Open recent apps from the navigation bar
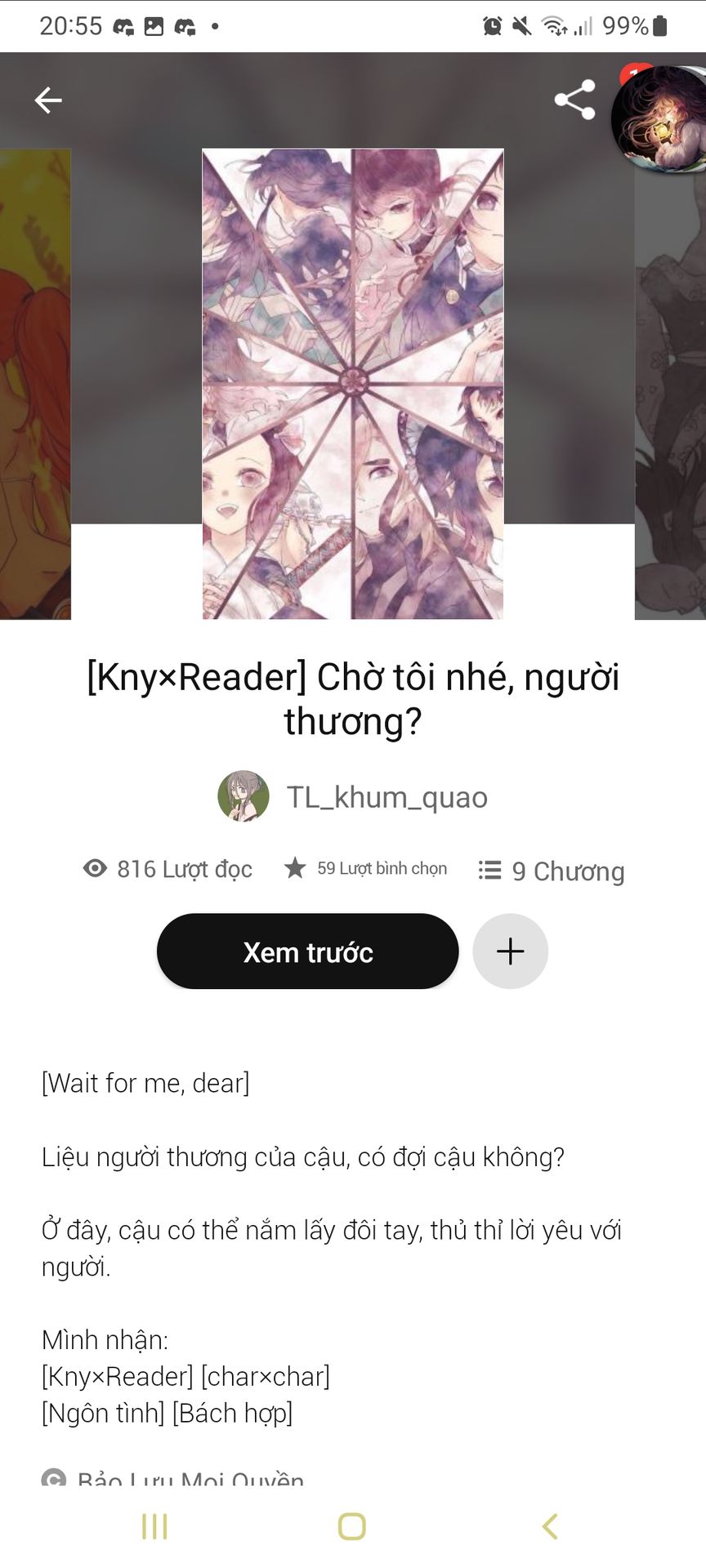The height and width of the screenshot is (1568, 706). tap(154, 1526)
